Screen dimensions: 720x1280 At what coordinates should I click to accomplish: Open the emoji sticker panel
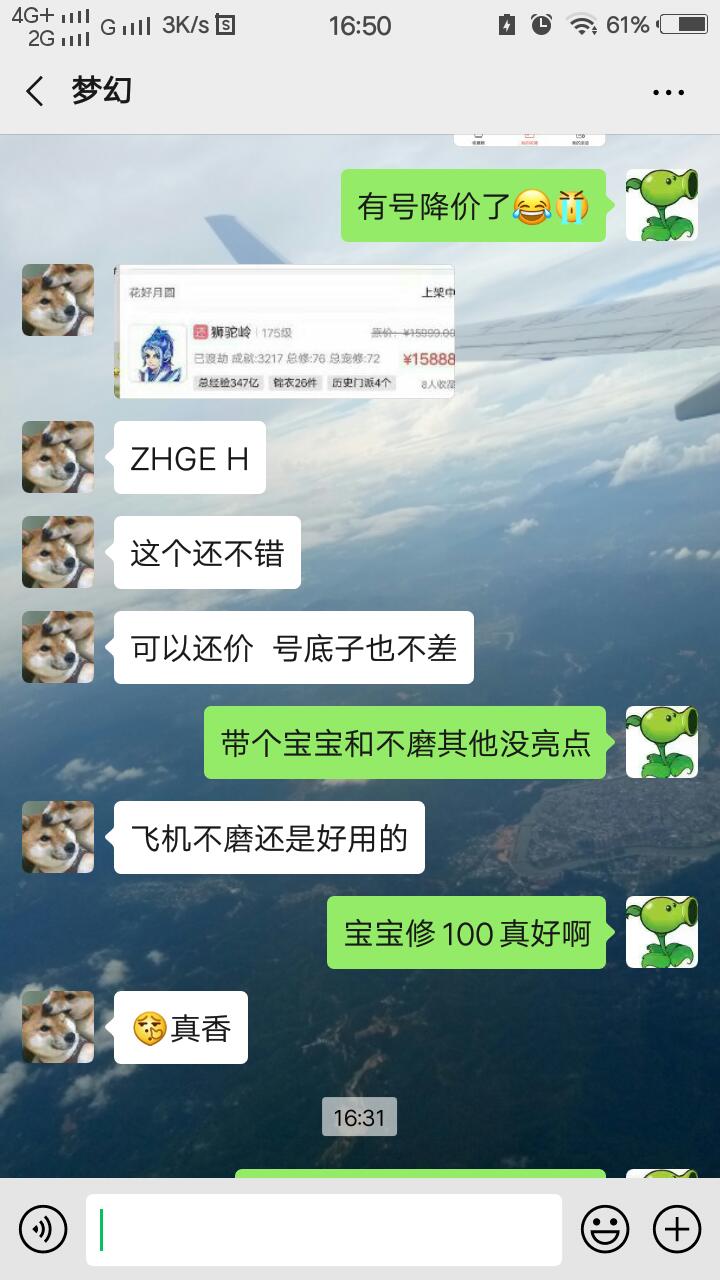(x=605, y=1229)
